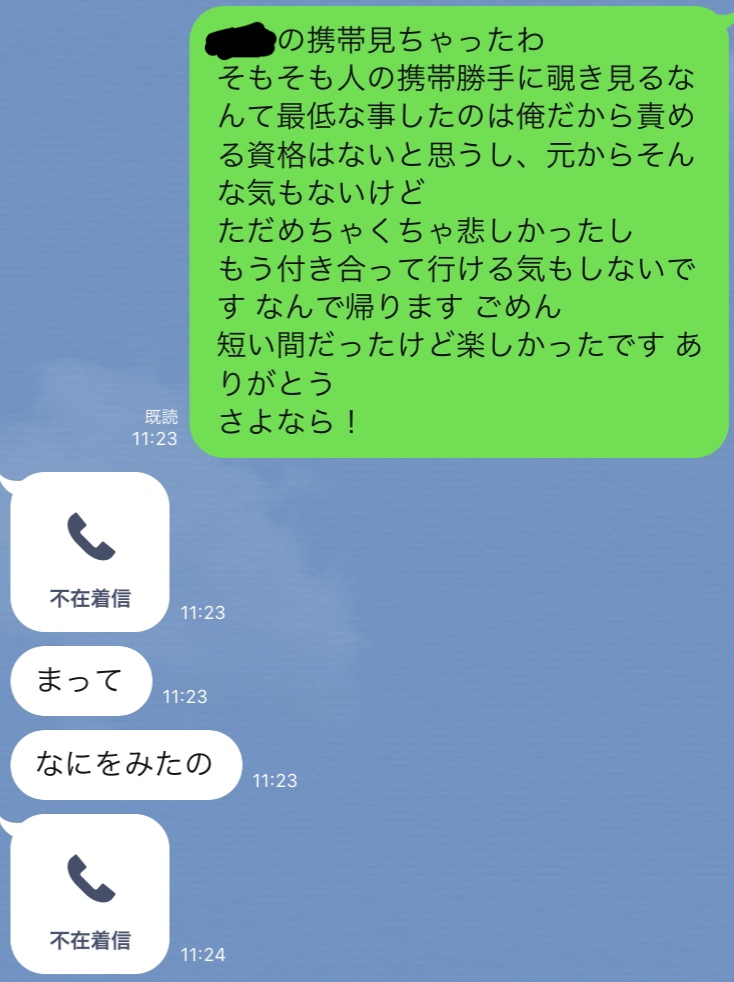
Task: Tap the missed call bubble at 11:23
Action: (90, 552)
